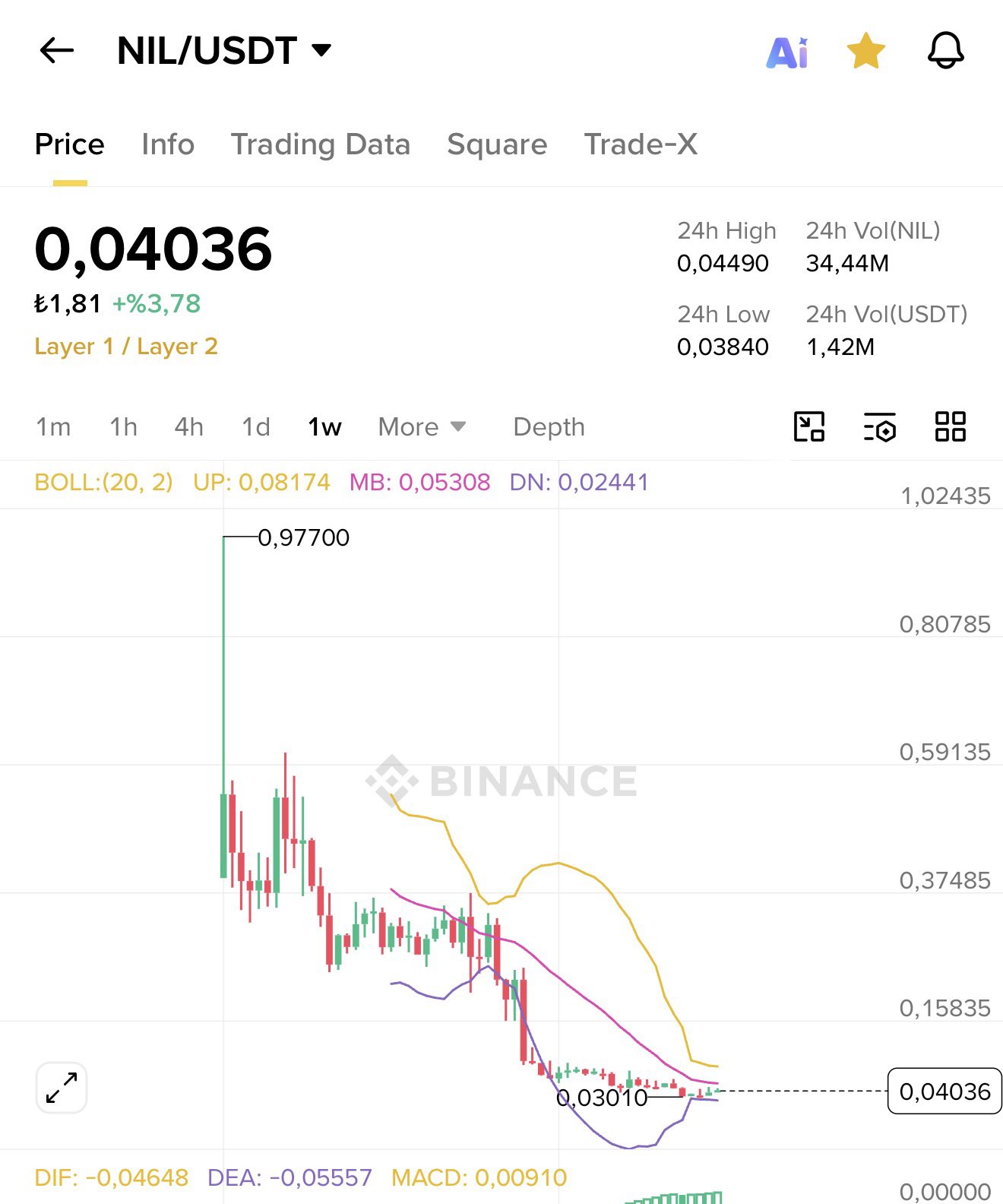Open the AI analysis icon
The height and width of the screenshot is (1204, 1003).
tap(787, 52)
